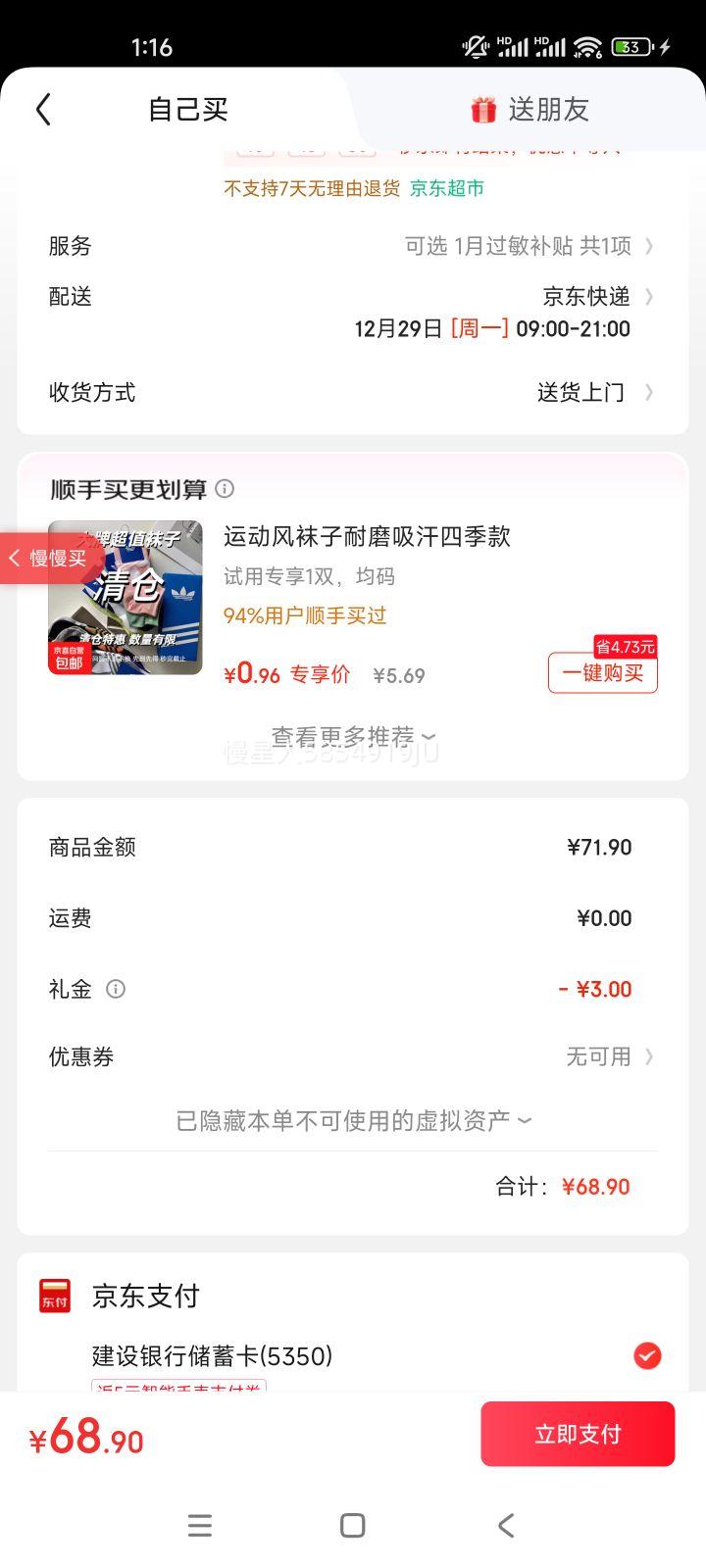Tap the home button in the navigation bar
The height and width of the screenshot is (1568, 706).
pos(350,1525)
